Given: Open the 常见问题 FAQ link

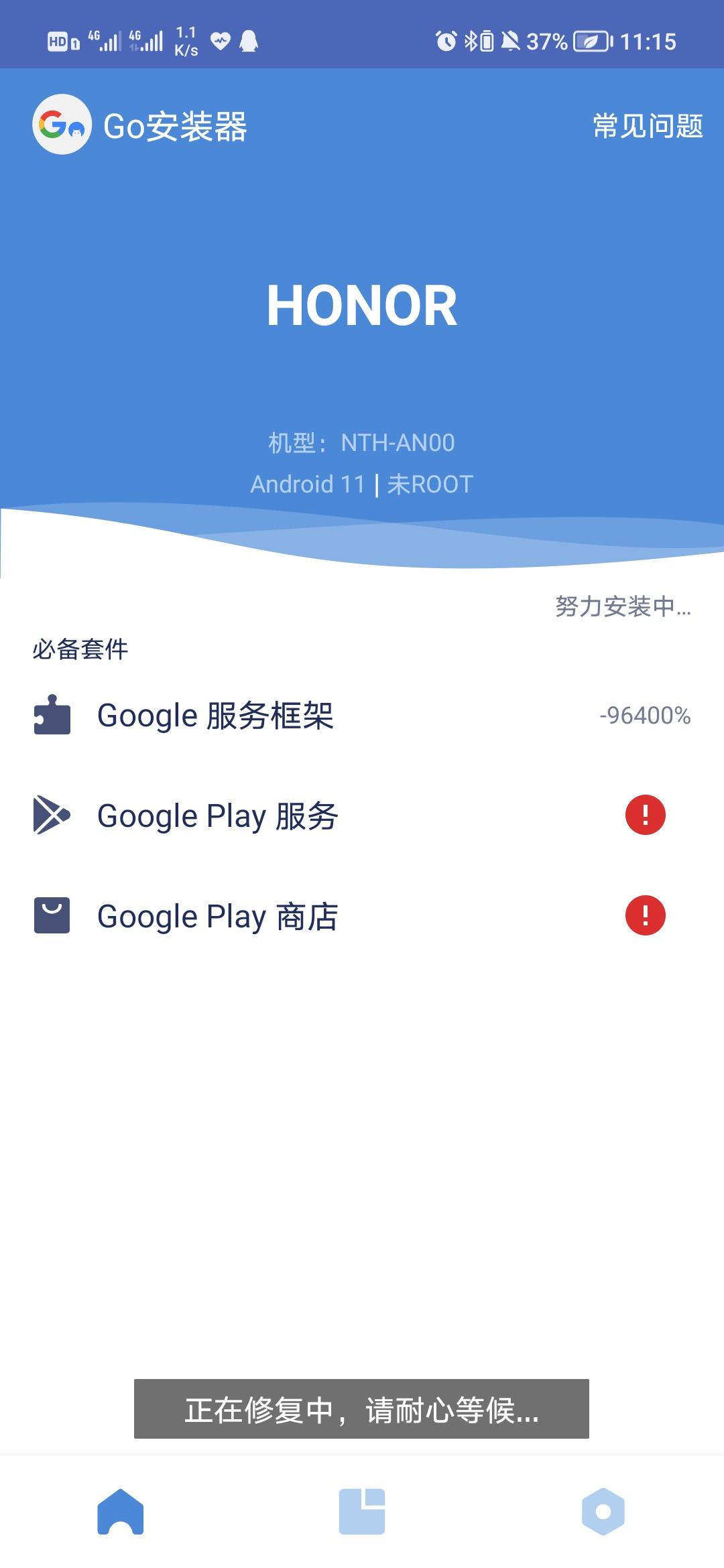Looking at the screenshot, I should [x=648, y=126].
